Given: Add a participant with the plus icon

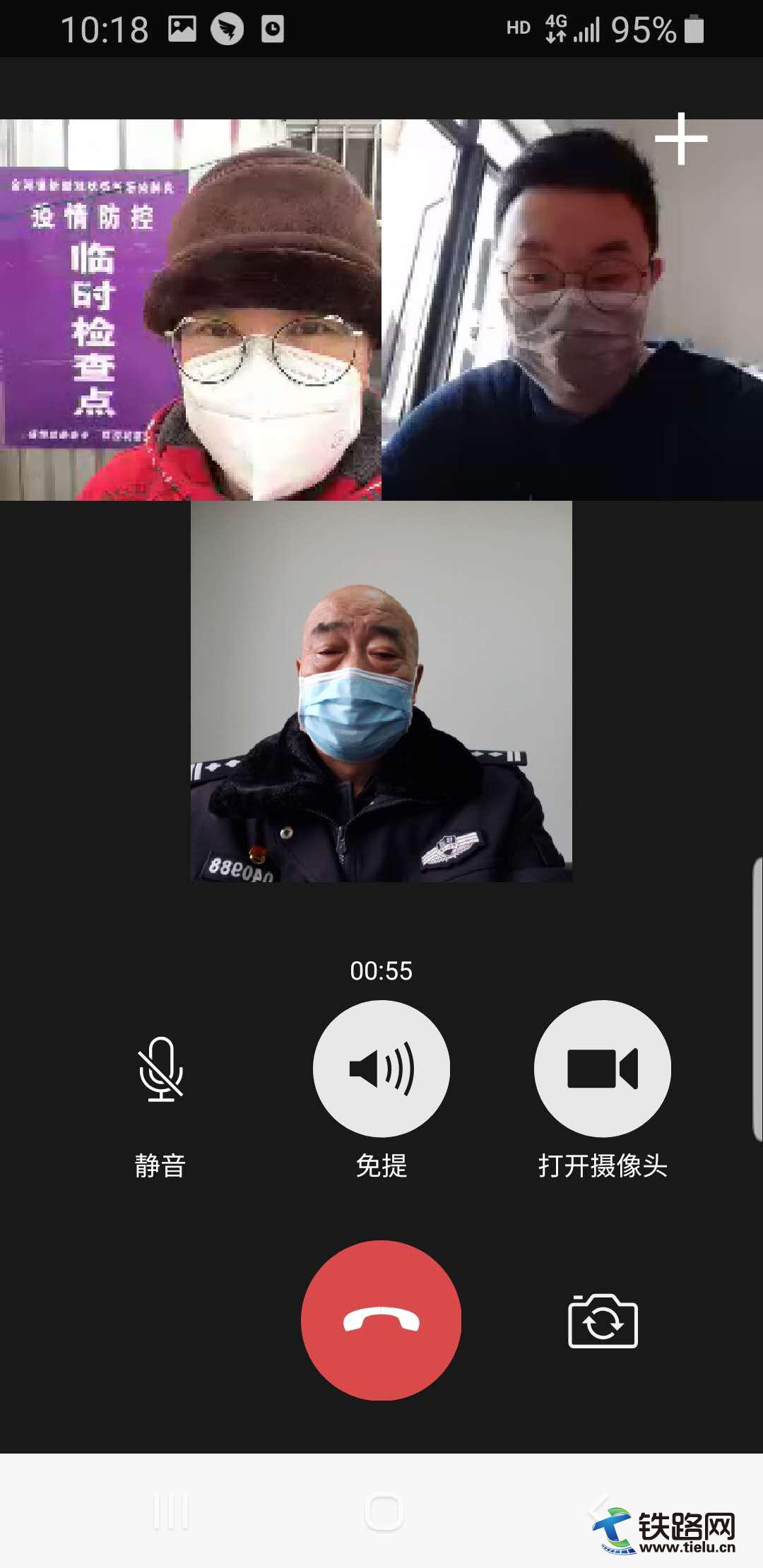Looking at the screenshot, I should click(x=681, y=138).
